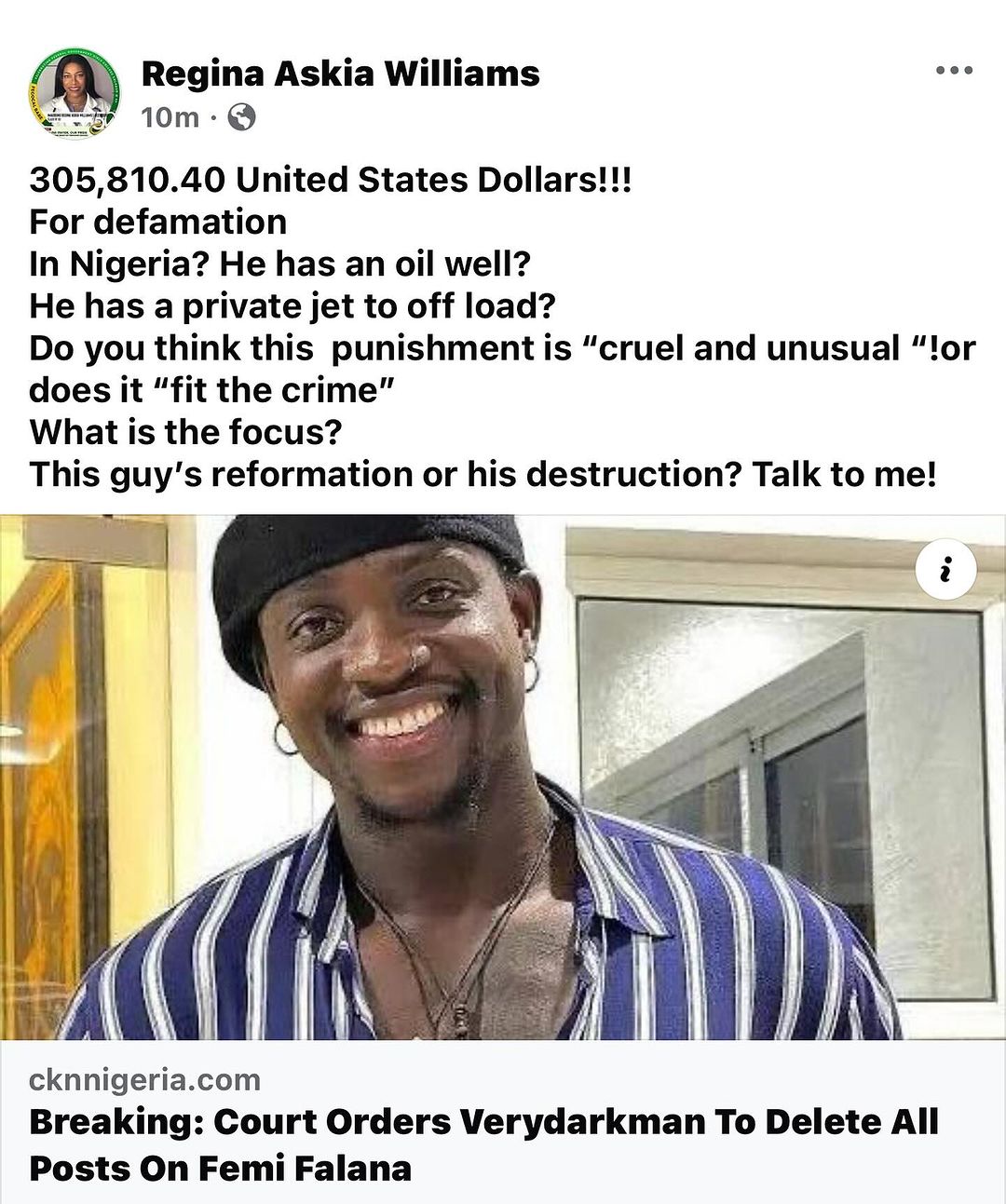Open the info icon on the link preview
1006x1204 pixels.
(945, 568)
